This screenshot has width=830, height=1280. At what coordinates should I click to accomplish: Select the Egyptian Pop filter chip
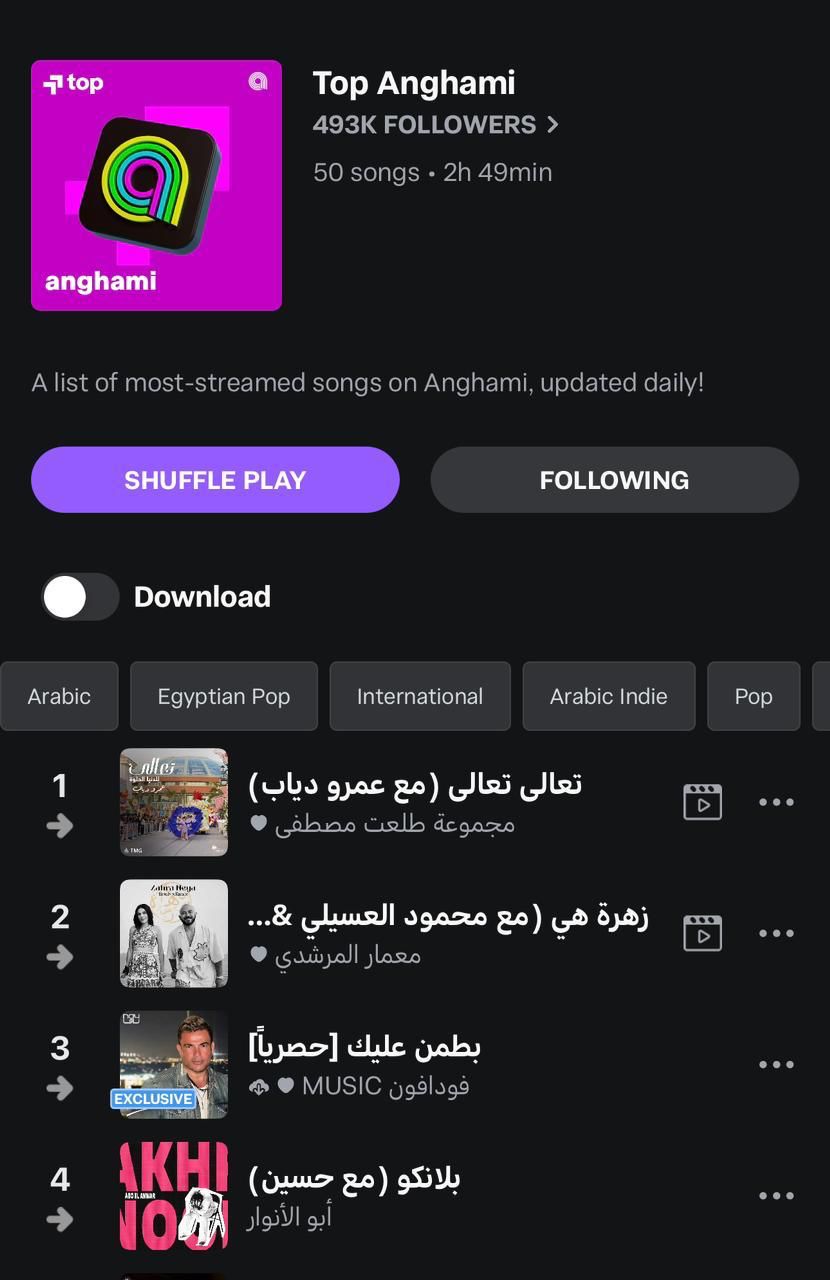224,696
